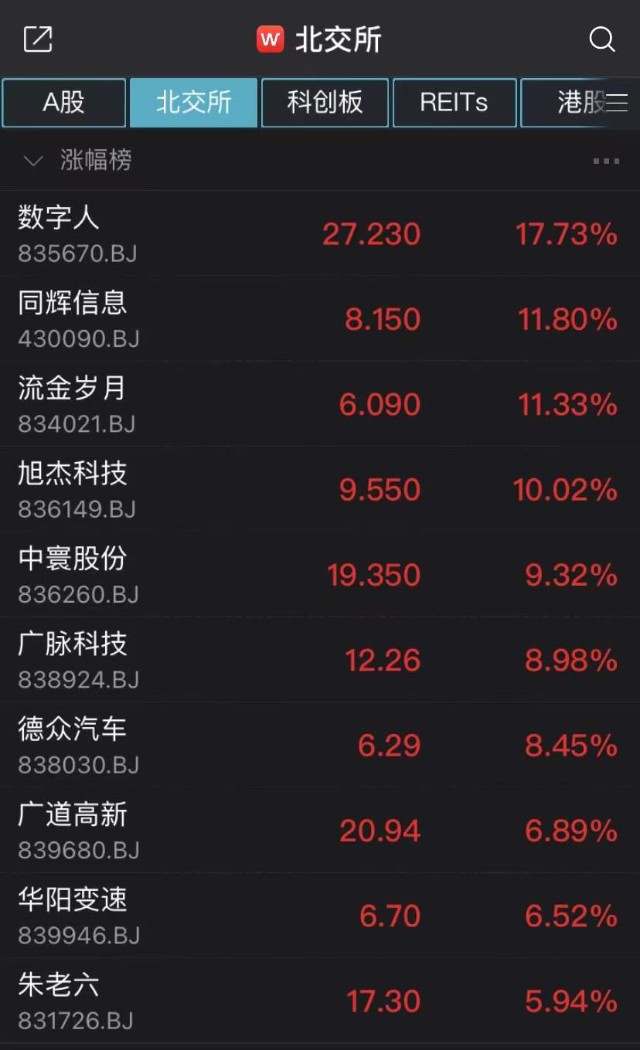Switch to the A股 tab
The width and height of the screenshot is (640, 1050).
[64, 102]
